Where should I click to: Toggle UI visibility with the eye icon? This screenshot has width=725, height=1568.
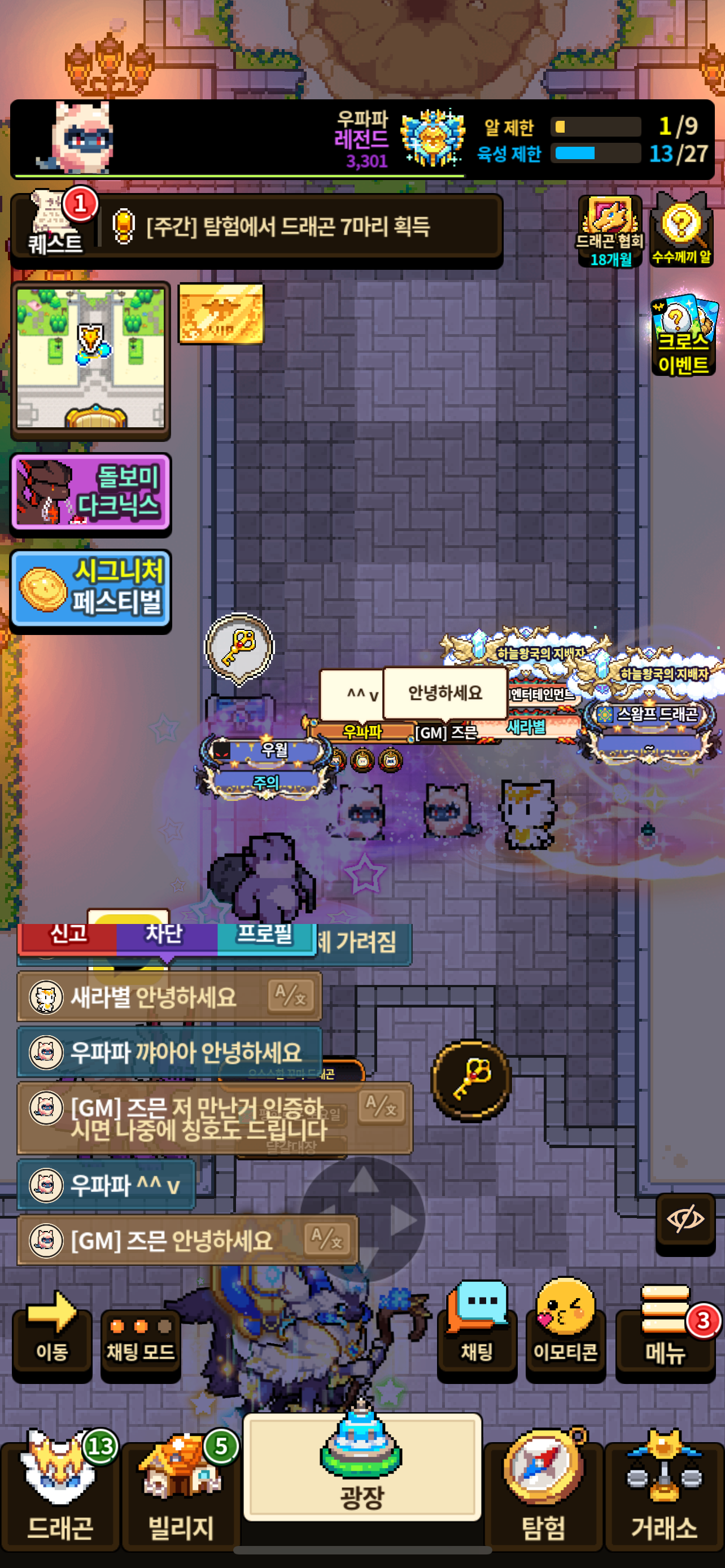click(x=685, y=1219)
